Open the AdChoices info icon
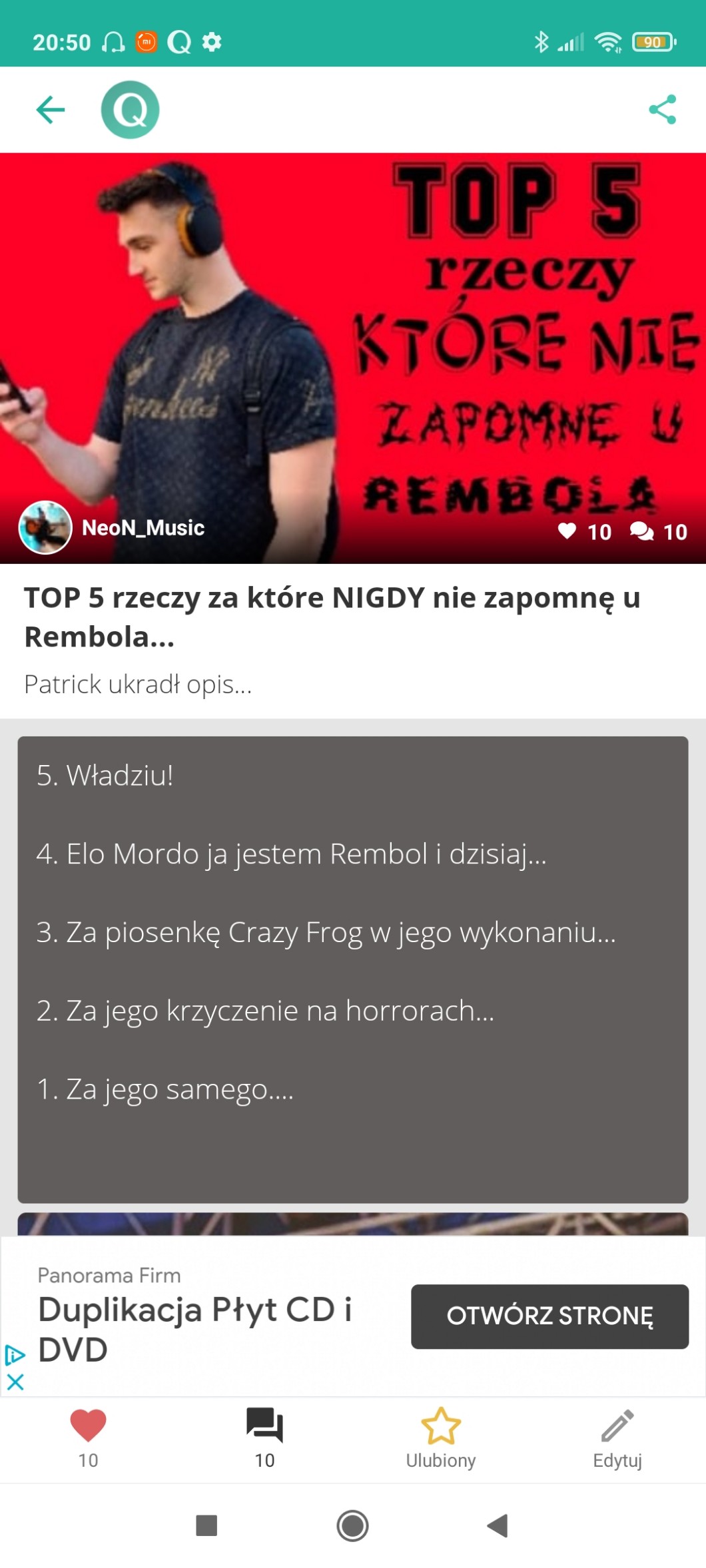Screen dimensions: 706x1568 click(15, 1354)
